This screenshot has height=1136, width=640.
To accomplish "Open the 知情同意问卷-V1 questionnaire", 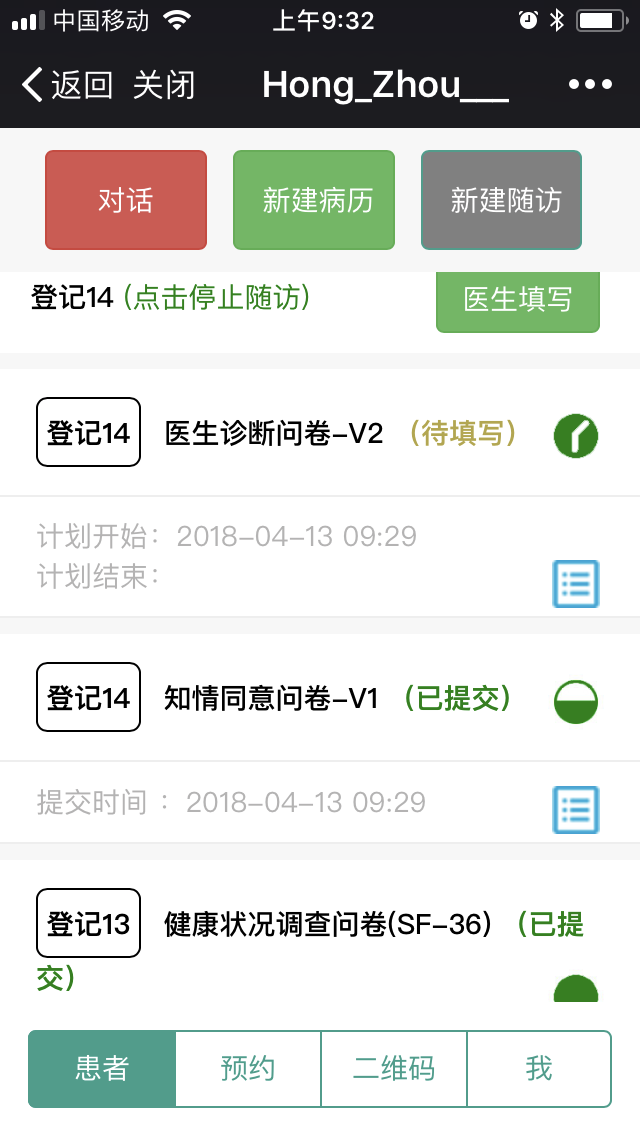I will (271, 698).
